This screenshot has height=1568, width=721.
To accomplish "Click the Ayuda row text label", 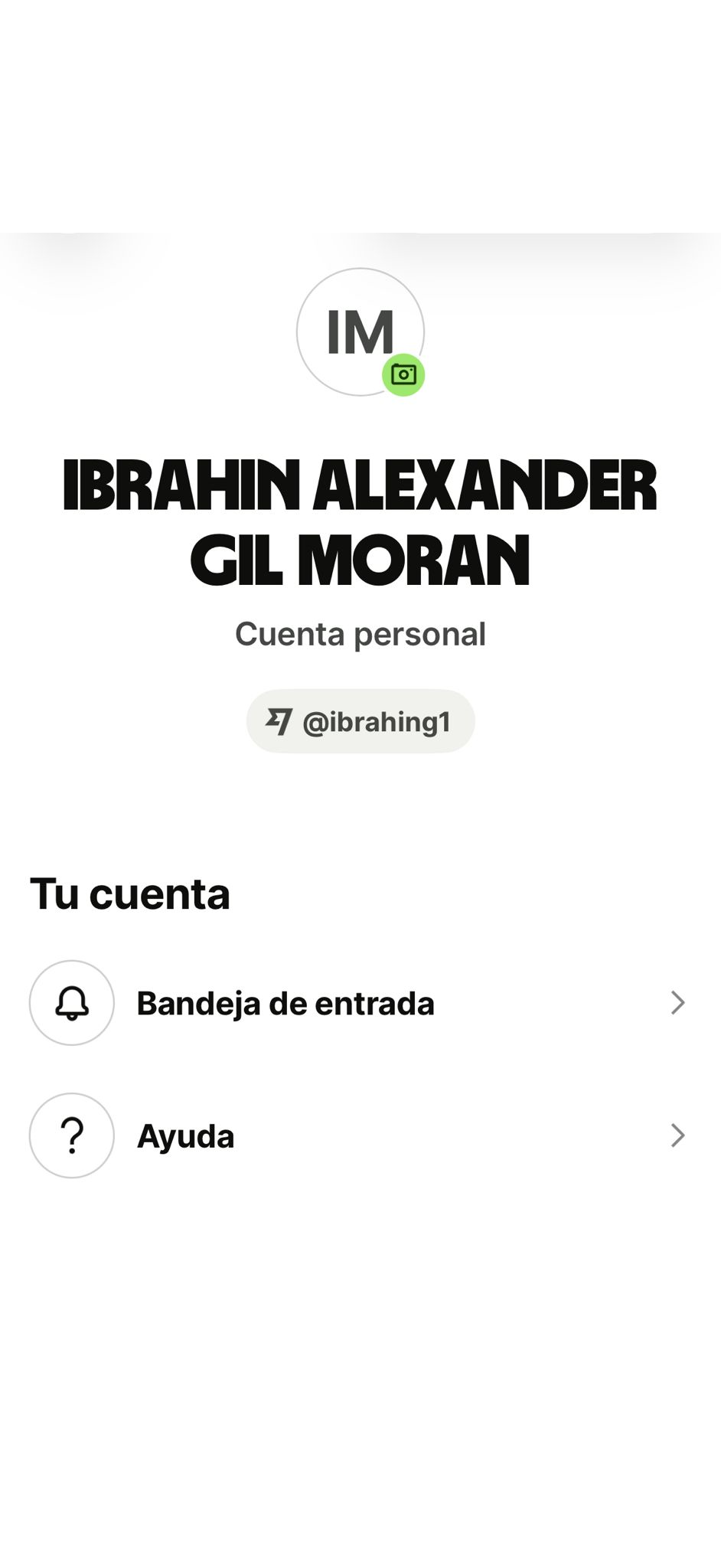I will point(185,1135).
